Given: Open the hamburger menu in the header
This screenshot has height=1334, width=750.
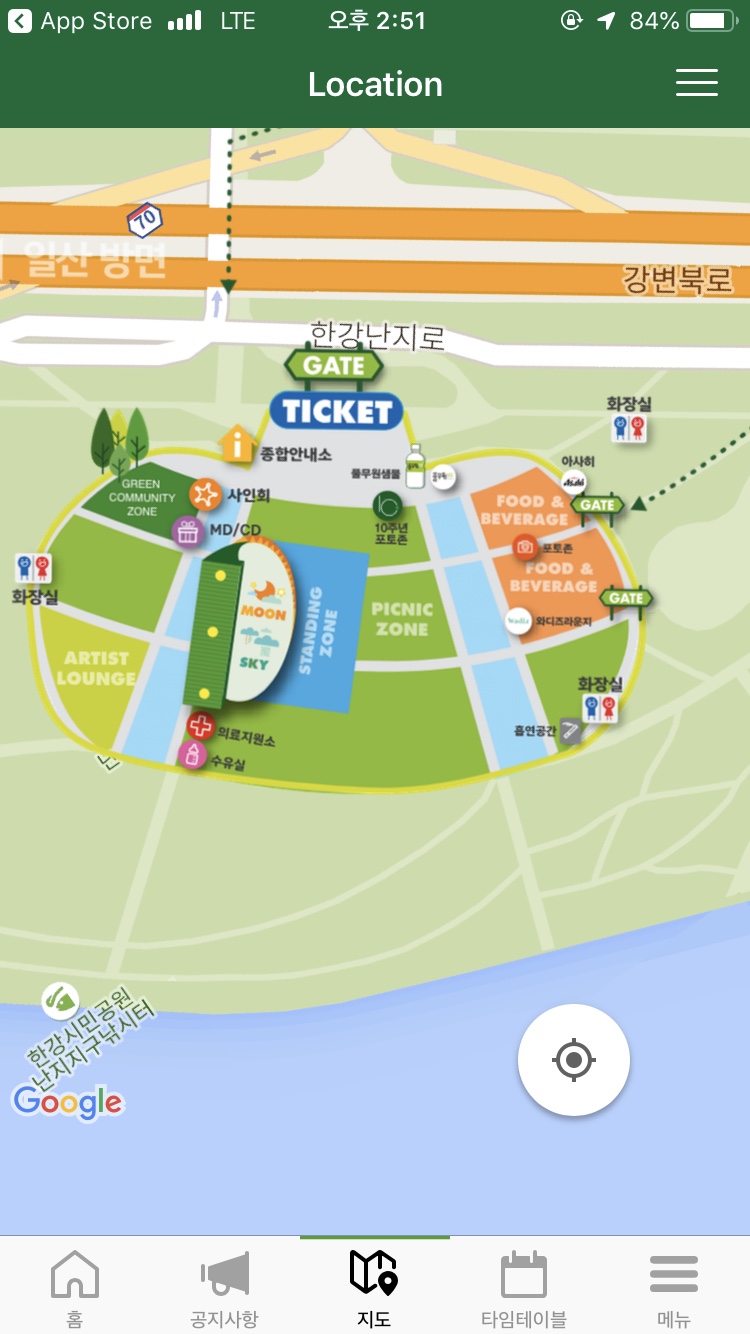Looking at the screenshot, I should pyautogui.click(x=697, y=83).
